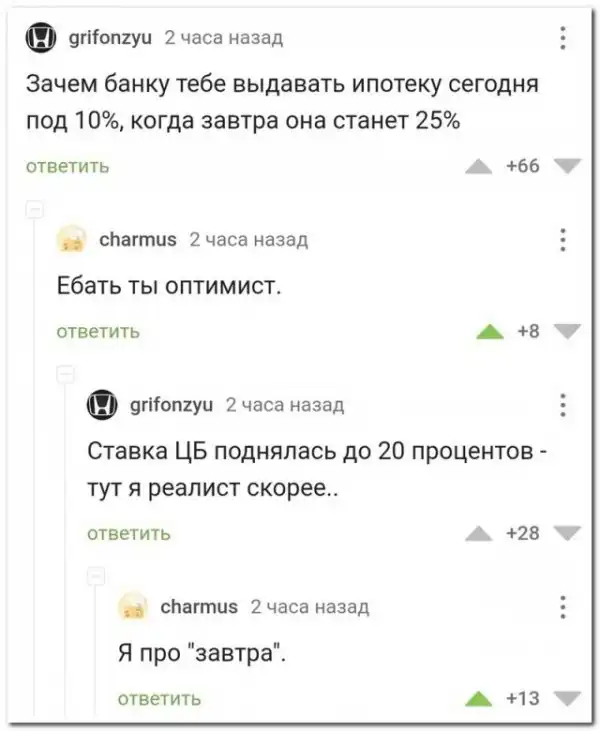
Task: Open overflow menu on grifonzyu's mortgage comment
Action: [563, 38]
